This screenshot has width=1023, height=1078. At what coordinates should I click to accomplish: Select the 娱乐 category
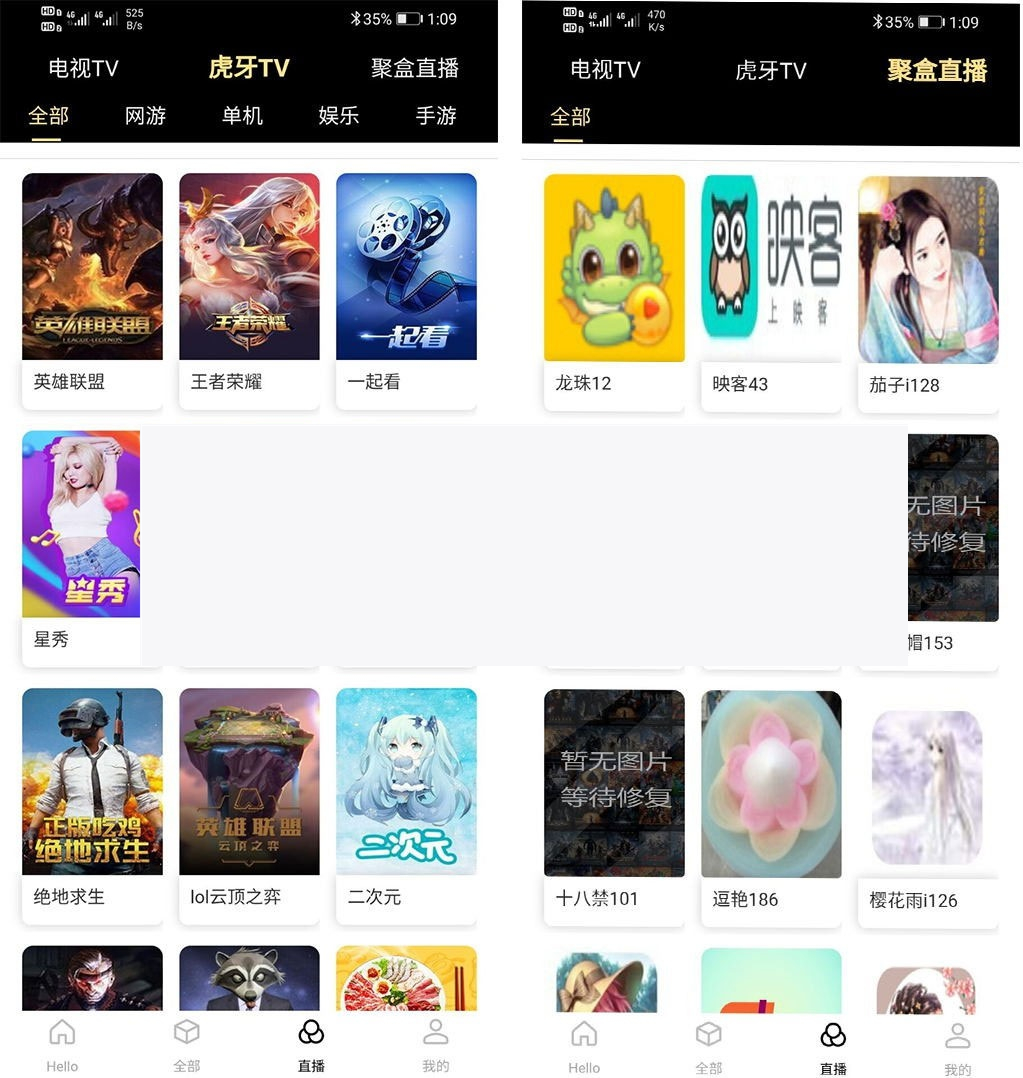click(x=336, y=116)
